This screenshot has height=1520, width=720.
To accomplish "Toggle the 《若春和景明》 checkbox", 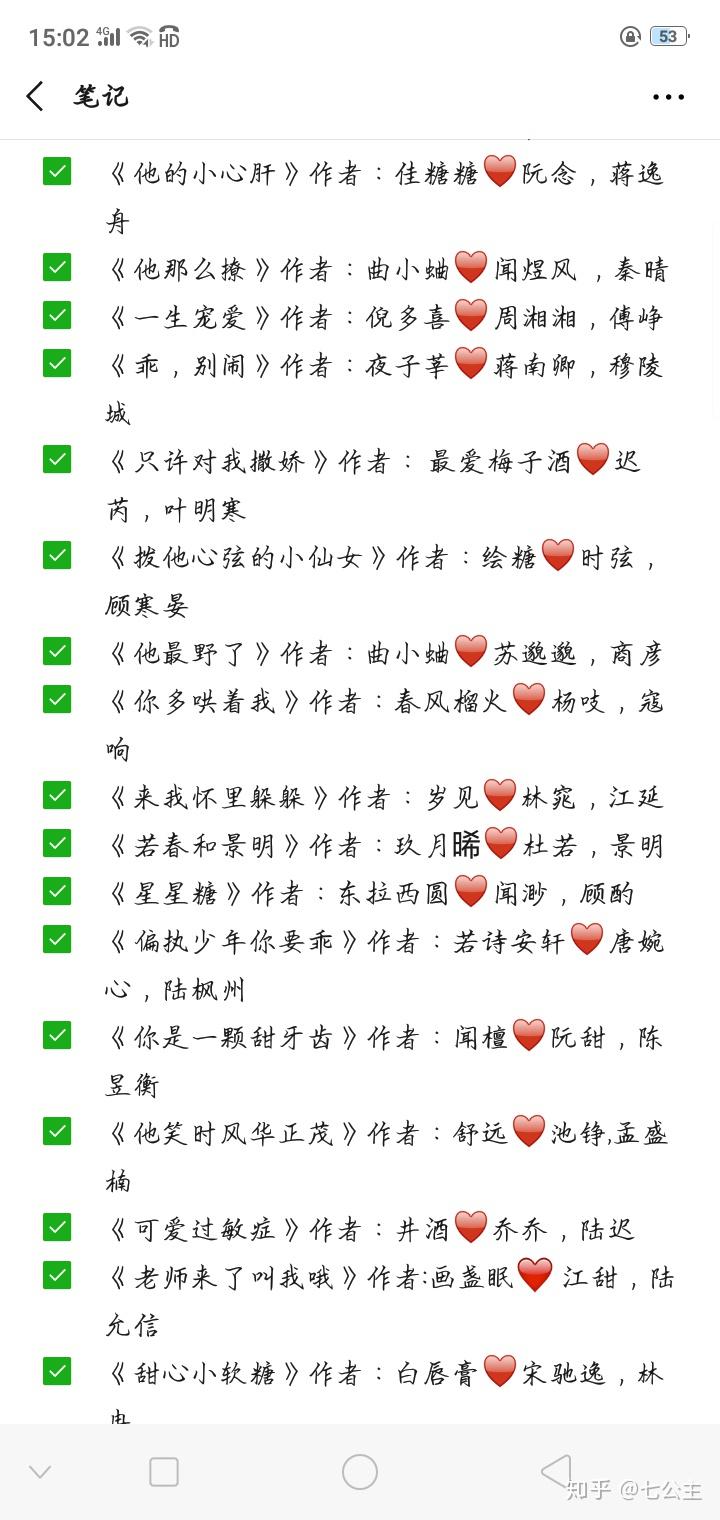I will (57, 843).
